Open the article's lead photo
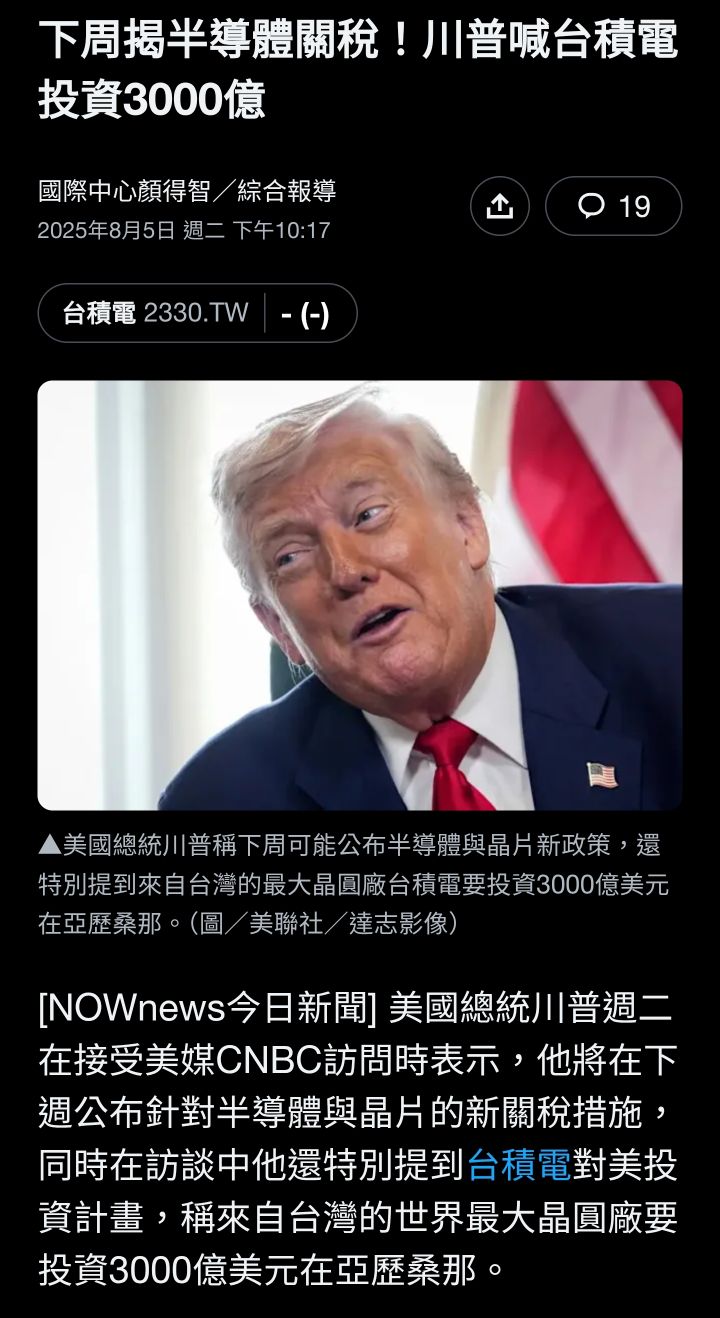 360,595
